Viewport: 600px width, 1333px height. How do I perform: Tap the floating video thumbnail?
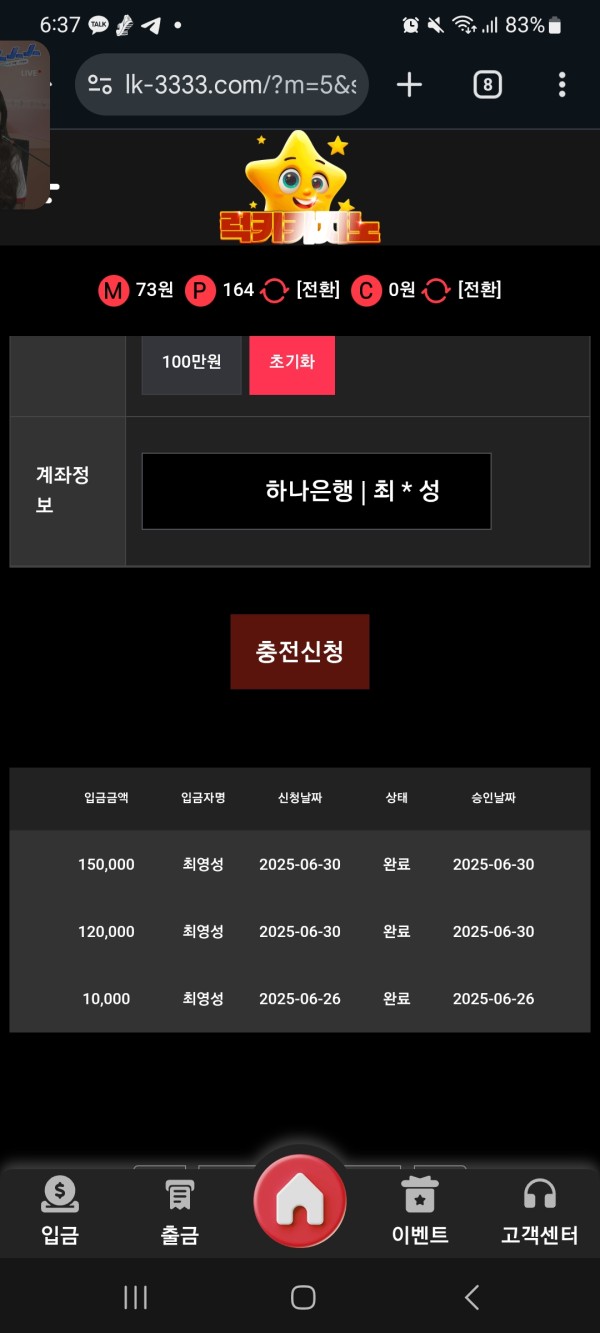[x=22, y=124]
